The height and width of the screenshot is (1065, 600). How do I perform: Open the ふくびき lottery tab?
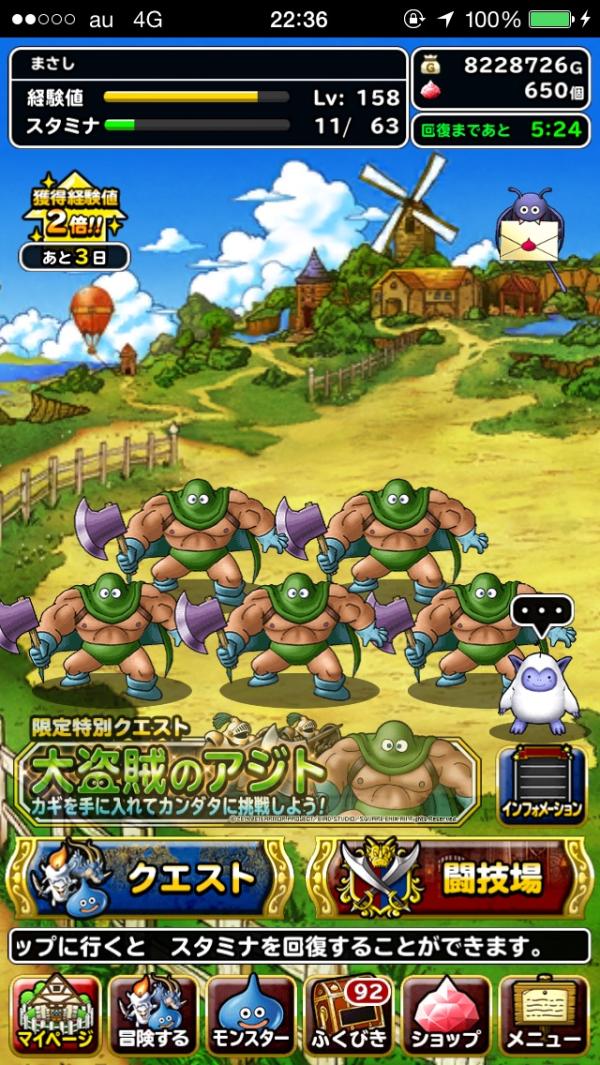click(x=349, y=1014)
